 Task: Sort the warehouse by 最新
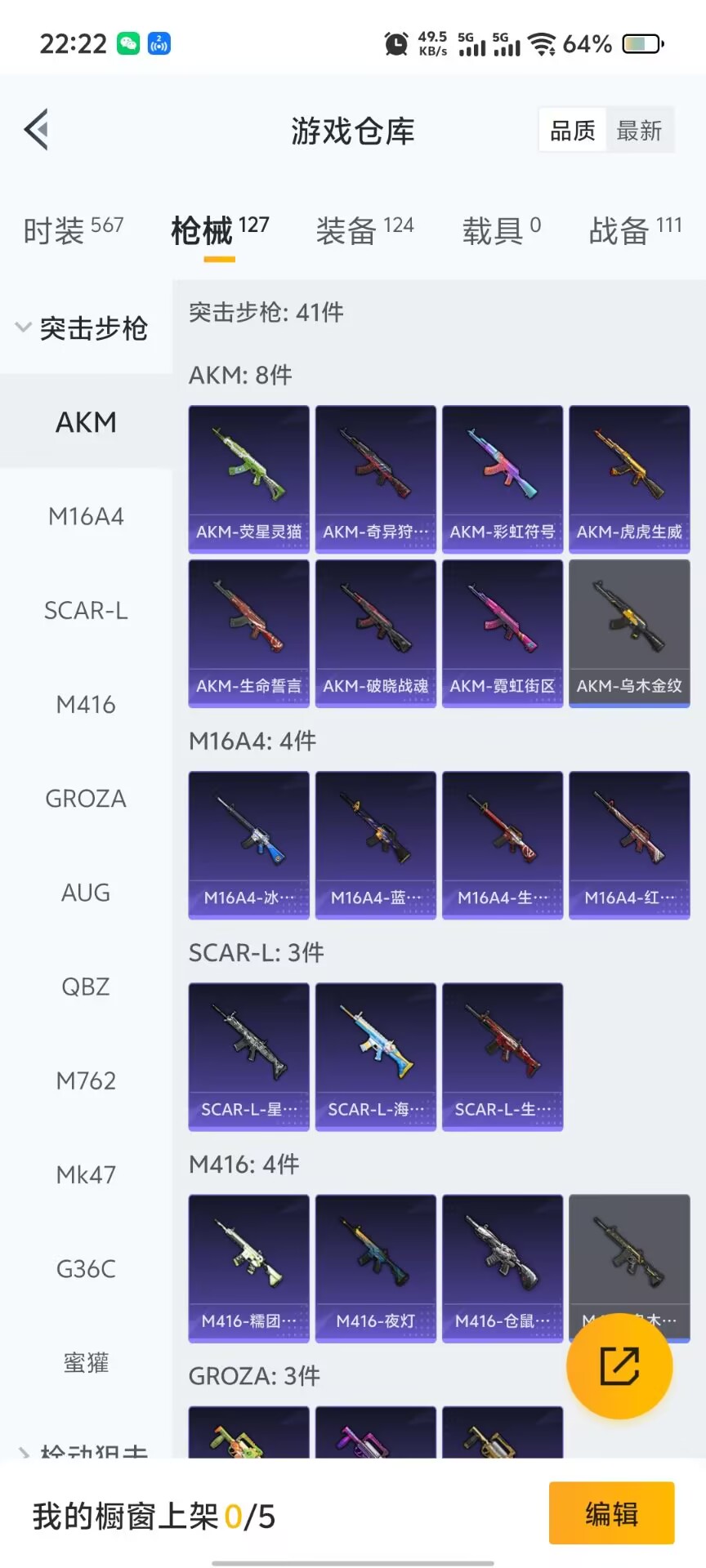(x=639, y=131)
